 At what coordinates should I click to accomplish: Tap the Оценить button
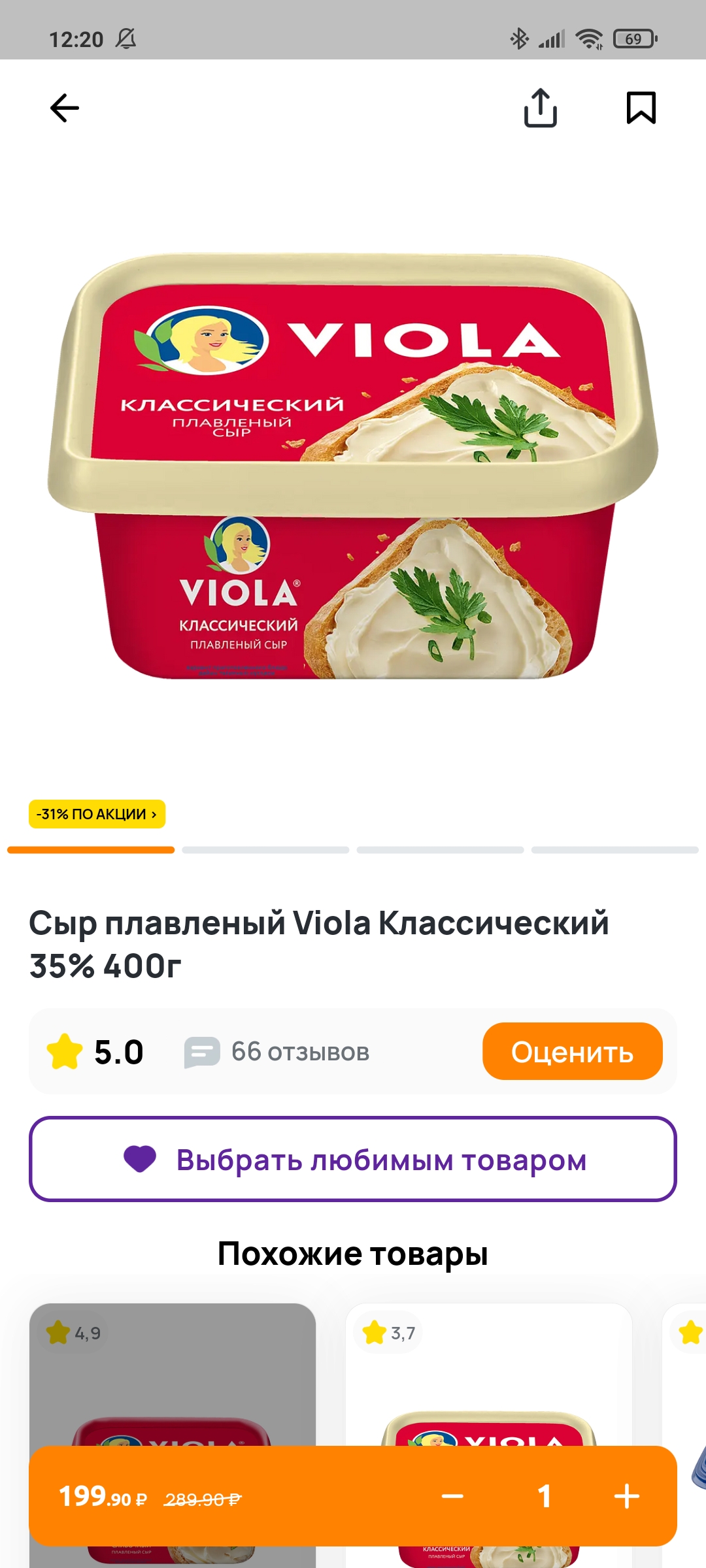click(572, 1052)
